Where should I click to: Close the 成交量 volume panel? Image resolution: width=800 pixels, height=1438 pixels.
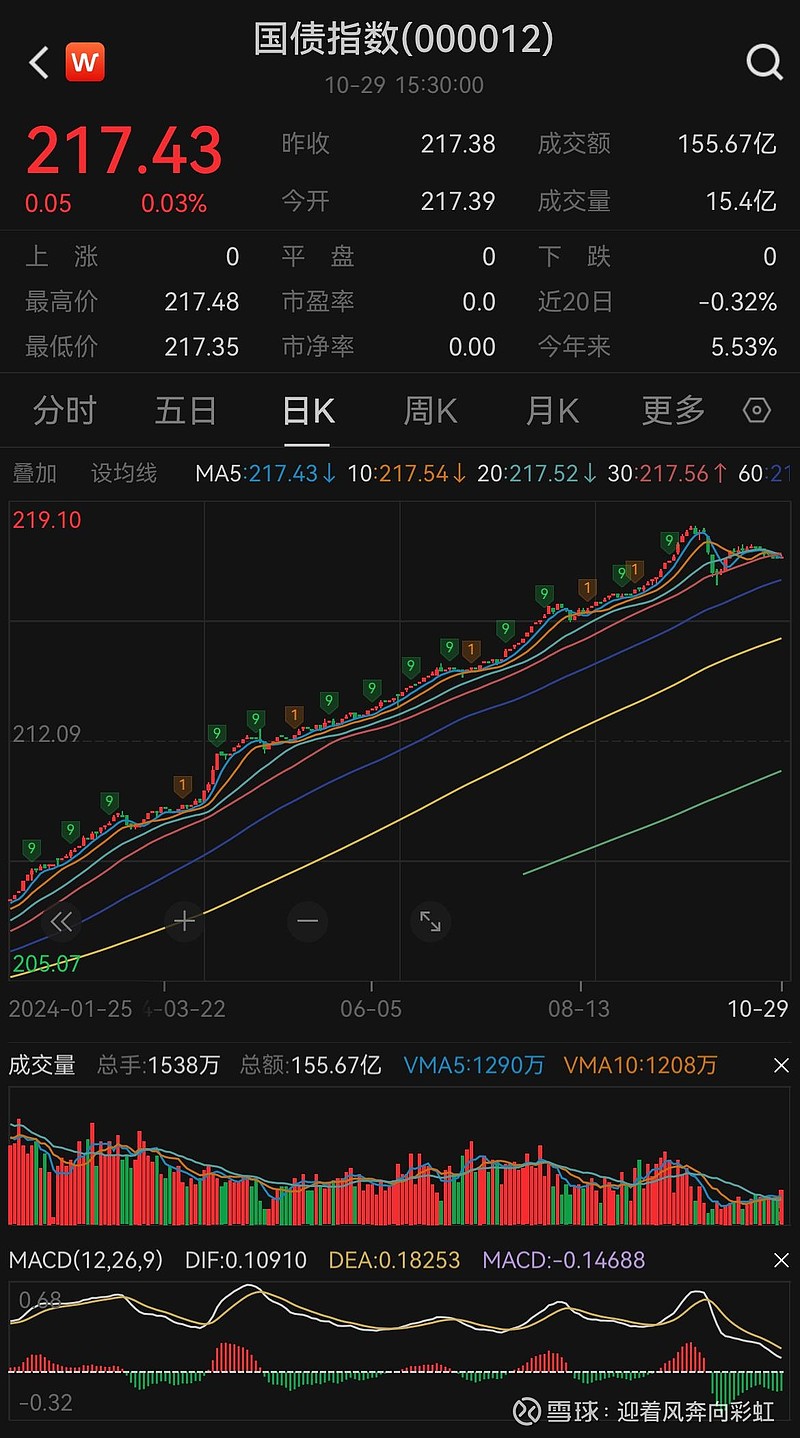(x=781, y=1066)
